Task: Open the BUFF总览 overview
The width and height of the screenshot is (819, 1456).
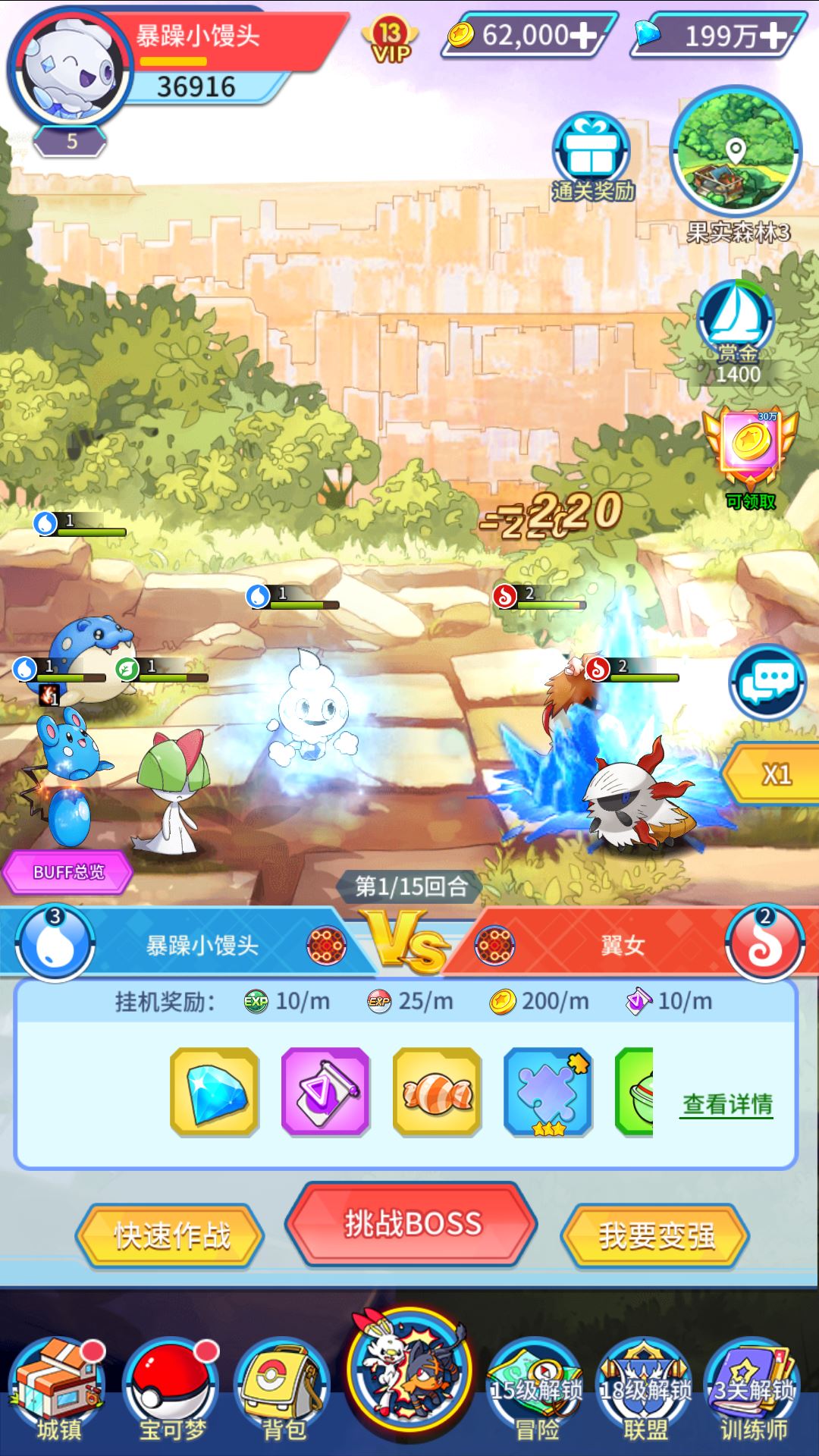Action: pos(68,872)
